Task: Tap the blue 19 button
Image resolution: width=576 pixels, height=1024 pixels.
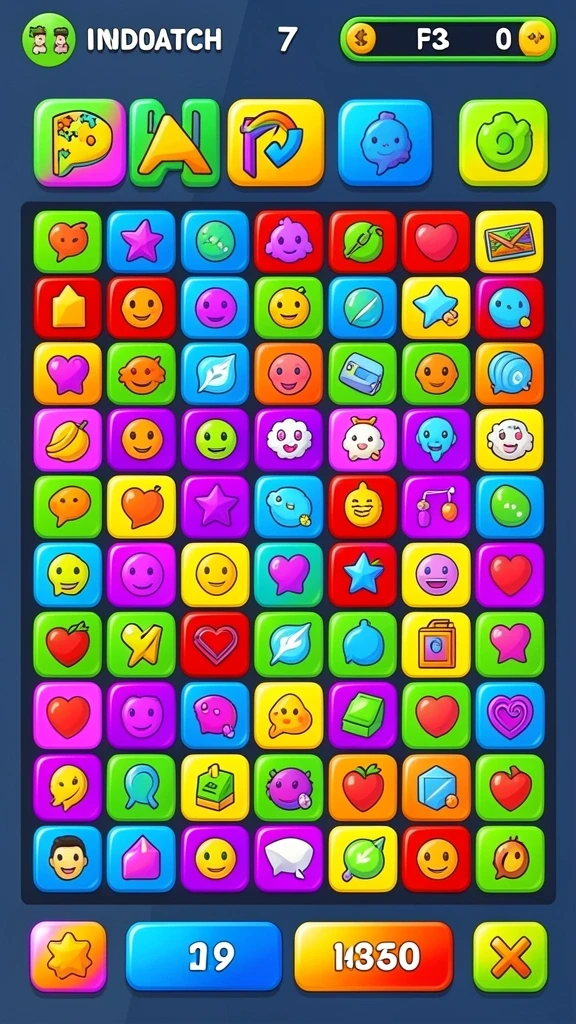Action: pyautogui.click(x=204, y=957)
